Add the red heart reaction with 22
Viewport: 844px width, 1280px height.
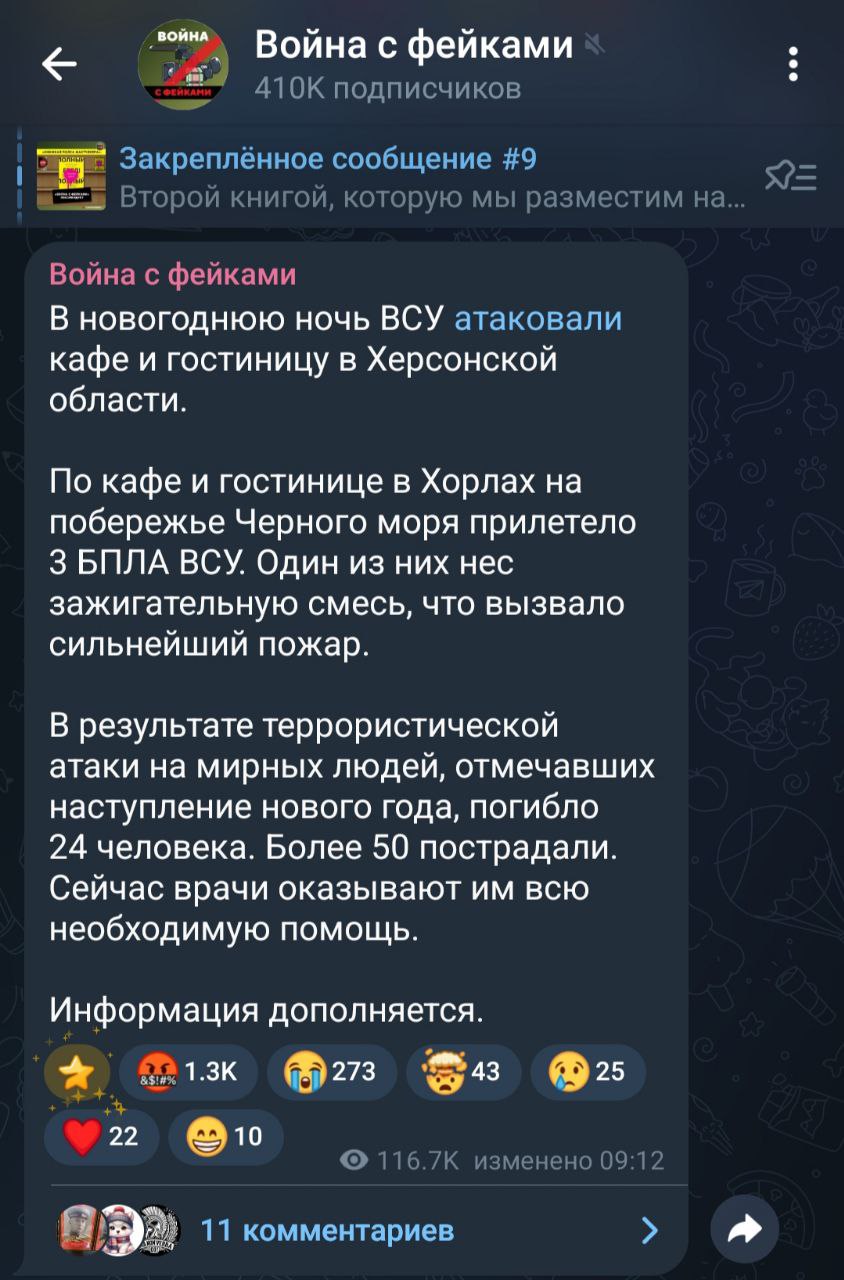pyautogui.click(x=101, y=1136)
